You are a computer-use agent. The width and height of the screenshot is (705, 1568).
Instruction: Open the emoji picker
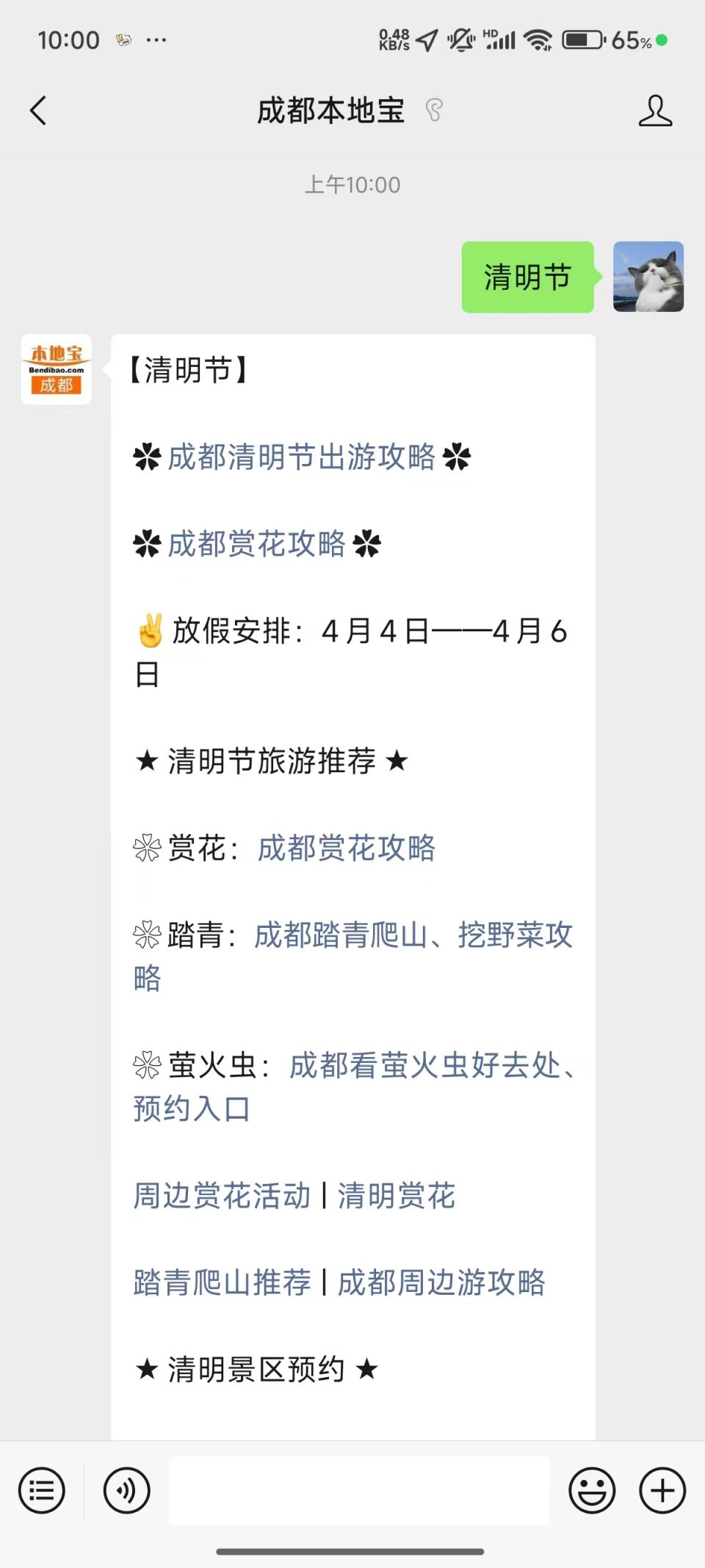tap(591, 1491)
